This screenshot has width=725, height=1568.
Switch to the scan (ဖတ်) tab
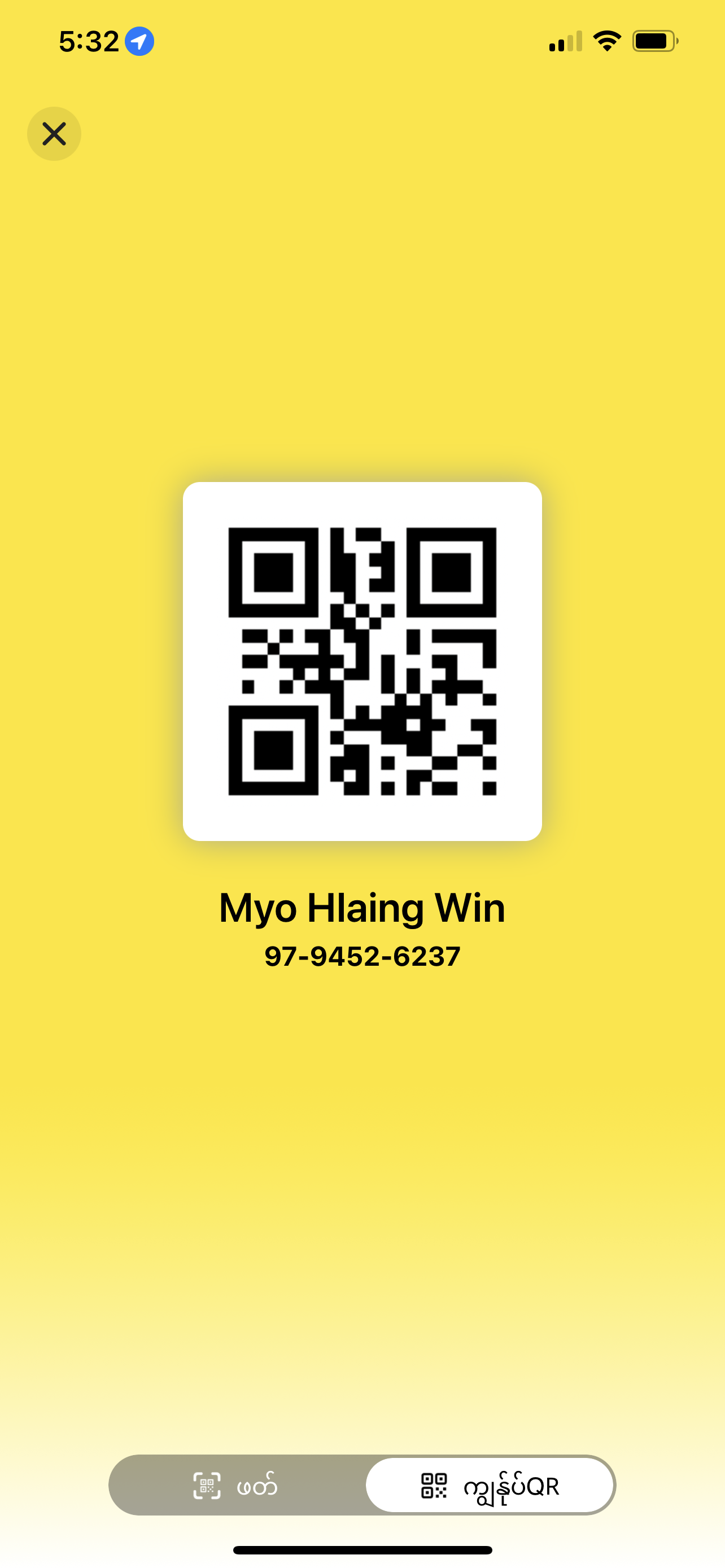coord(236,1486)
